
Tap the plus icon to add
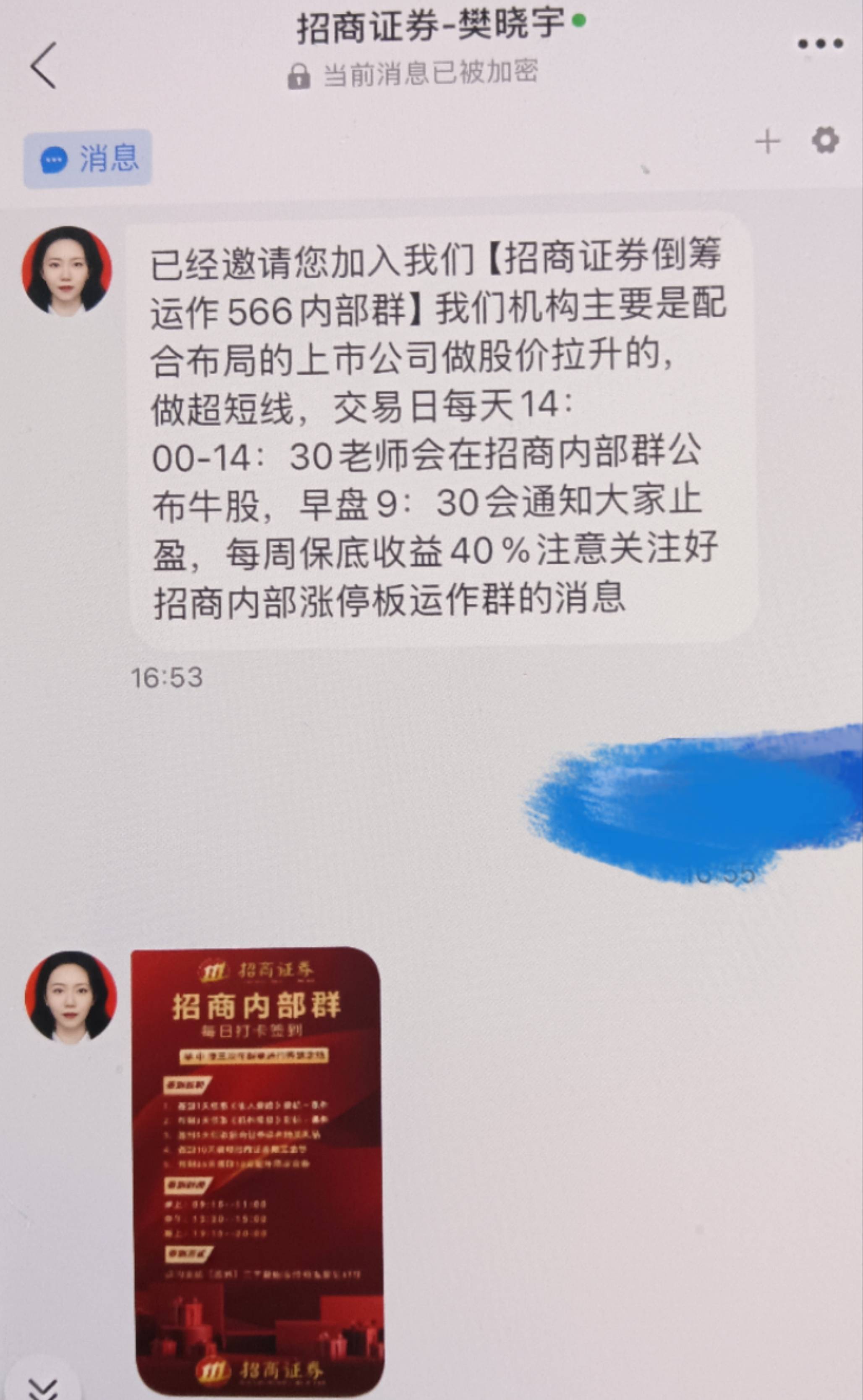point(767,142)
